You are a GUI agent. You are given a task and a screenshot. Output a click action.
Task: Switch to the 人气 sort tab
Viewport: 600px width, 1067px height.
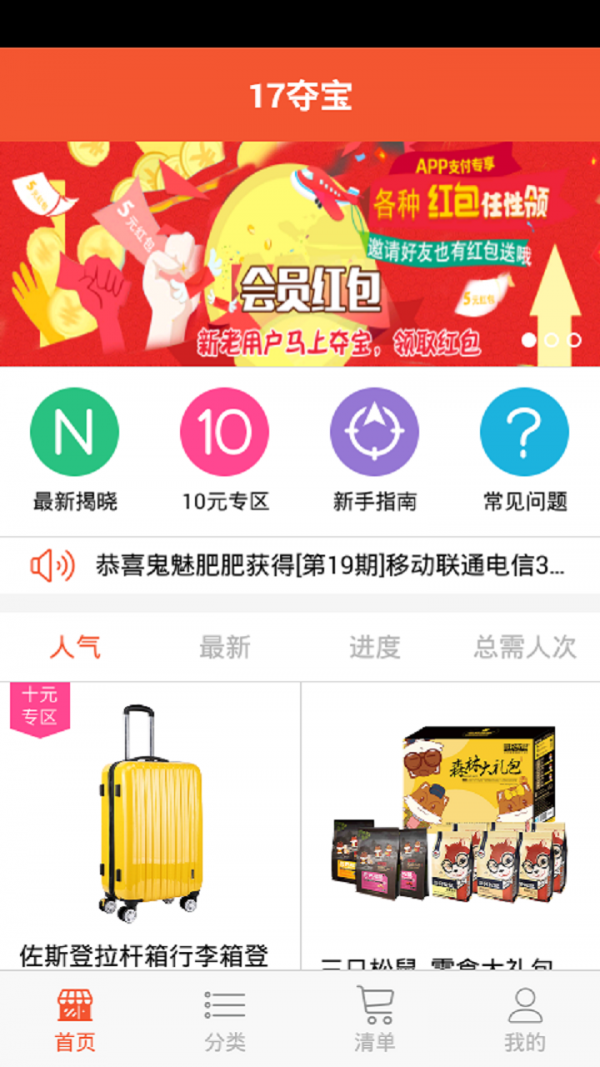[x=75, y=647]
